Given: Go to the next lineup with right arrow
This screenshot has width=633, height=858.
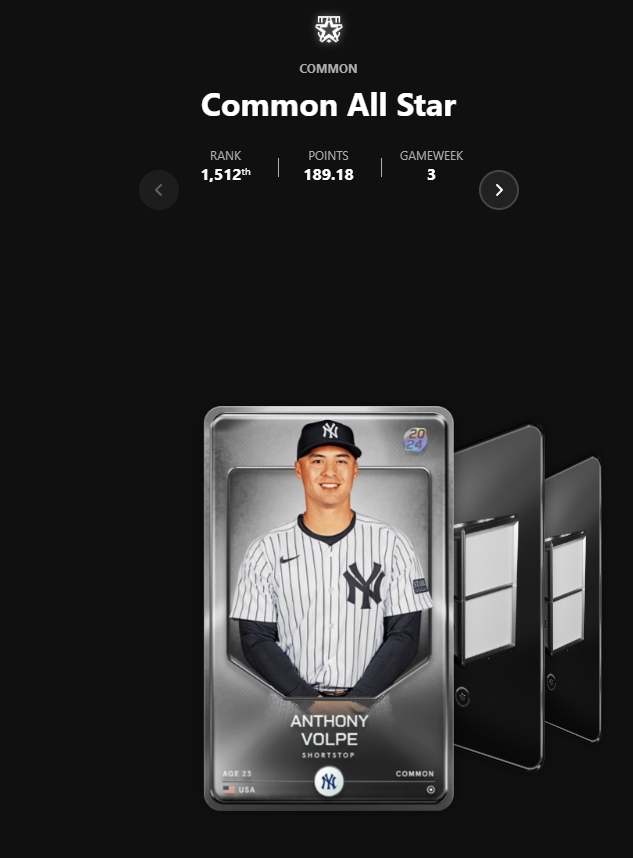Looking at the screenshot, I should click(x=499, y=190).
